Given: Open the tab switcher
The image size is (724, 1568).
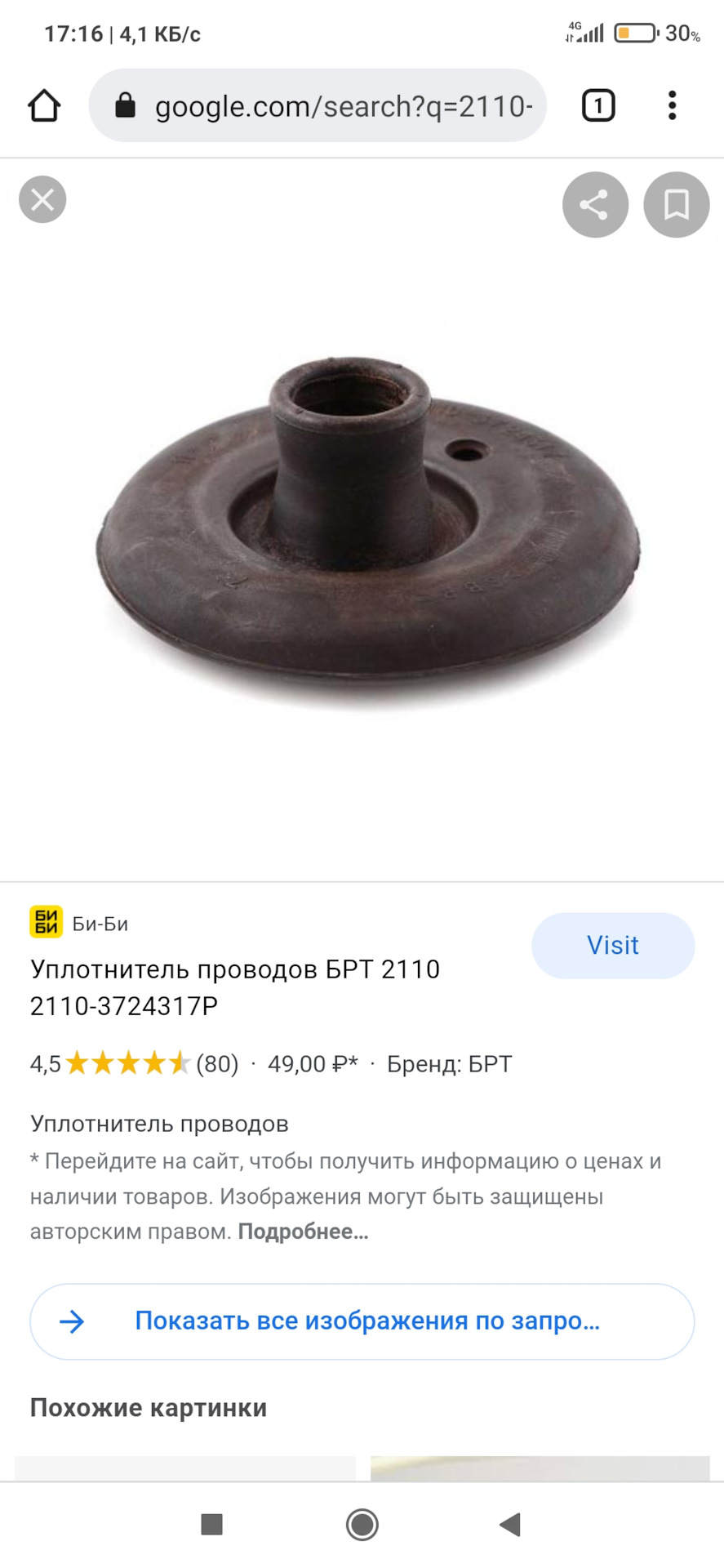Looking at the screenshot, I should [x=597, y=106].
